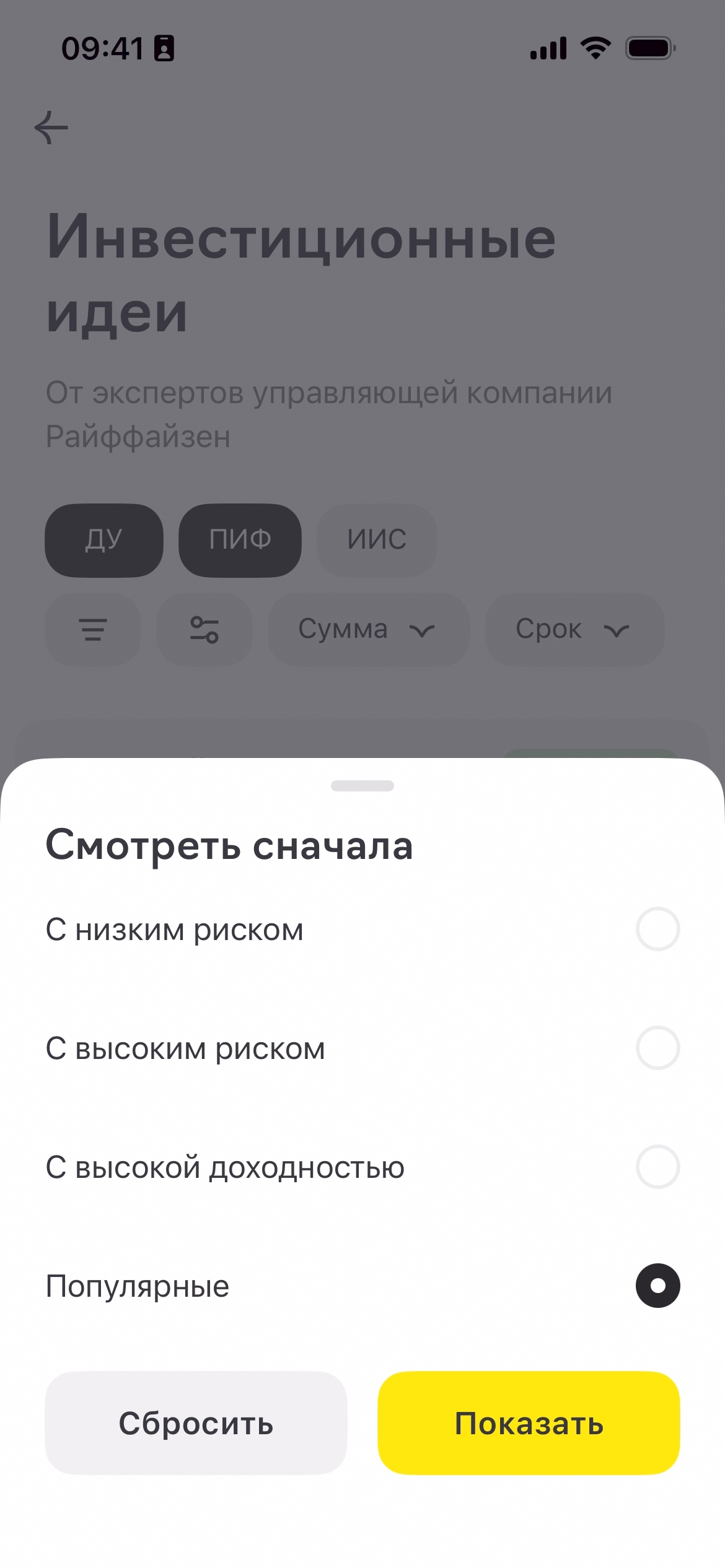Apply sorting with «Показать» button

click(x=529, y=1423)
